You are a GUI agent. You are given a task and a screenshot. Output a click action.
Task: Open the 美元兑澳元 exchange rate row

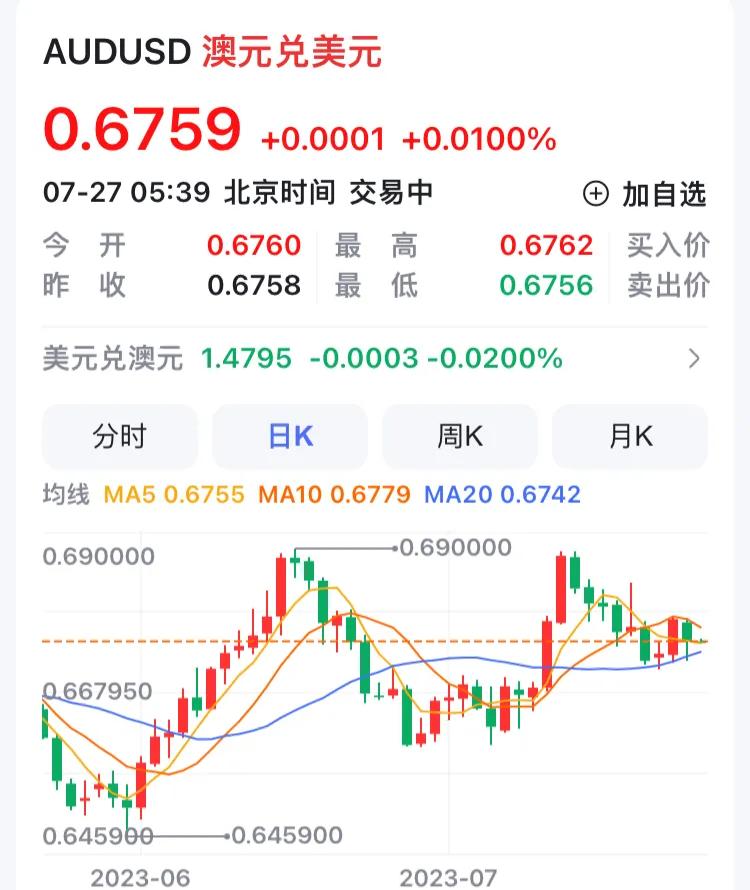coord(374,358)
